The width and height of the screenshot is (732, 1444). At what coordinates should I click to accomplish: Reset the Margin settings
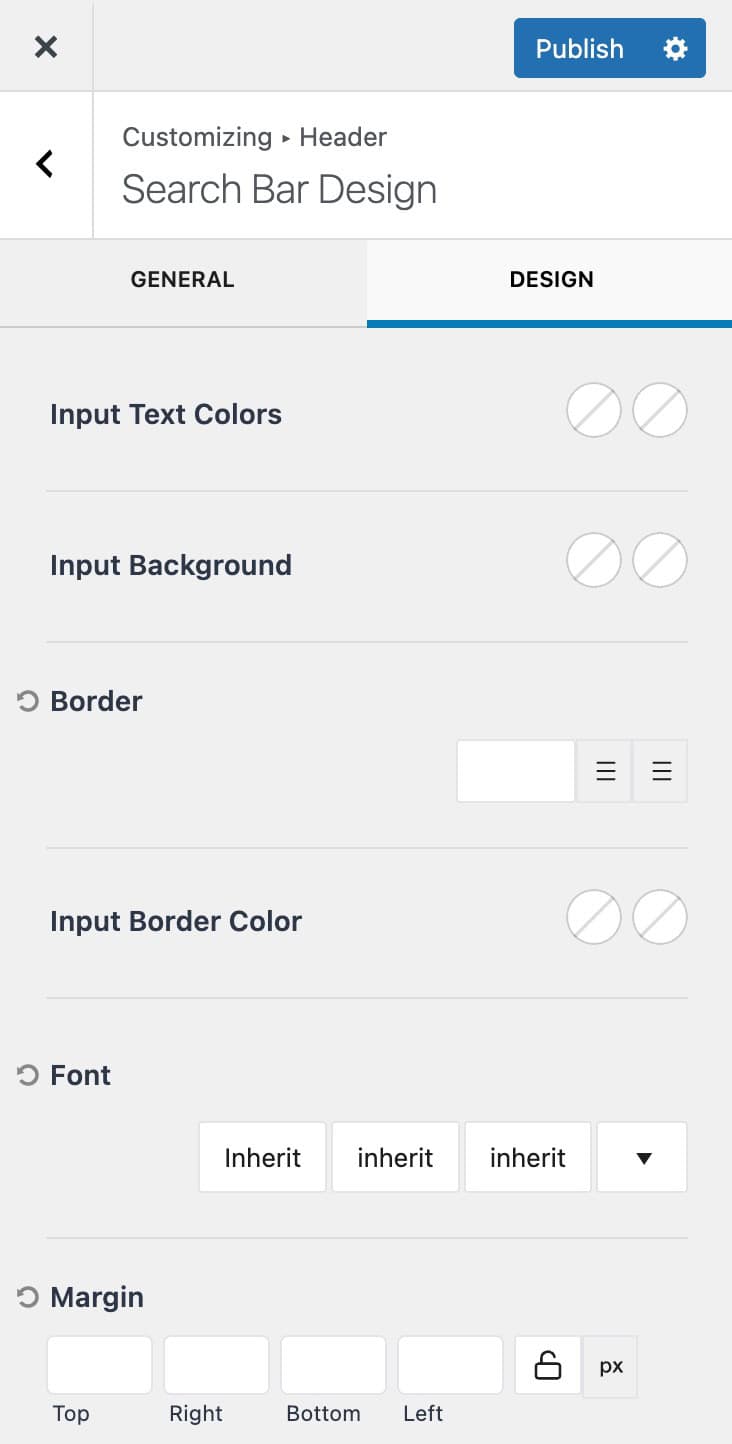pyautogui.click(x=26, y=1297)
